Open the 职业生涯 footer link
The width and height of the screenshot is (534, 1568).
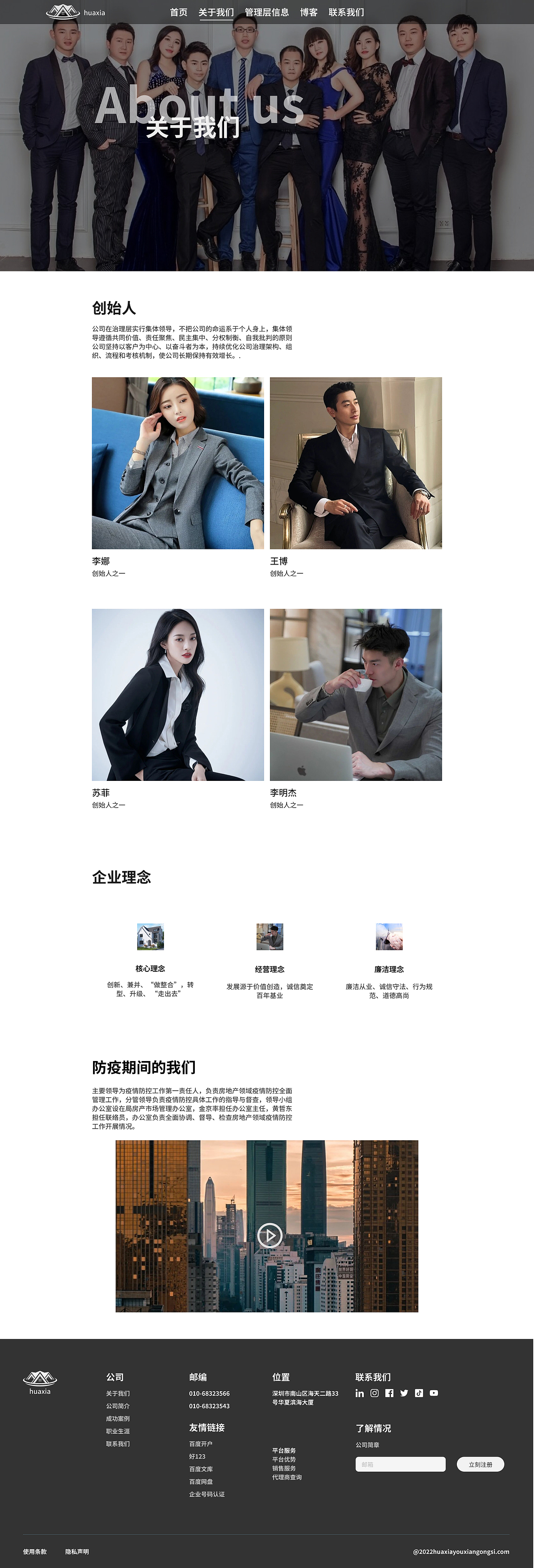[x=118, y=1431]
